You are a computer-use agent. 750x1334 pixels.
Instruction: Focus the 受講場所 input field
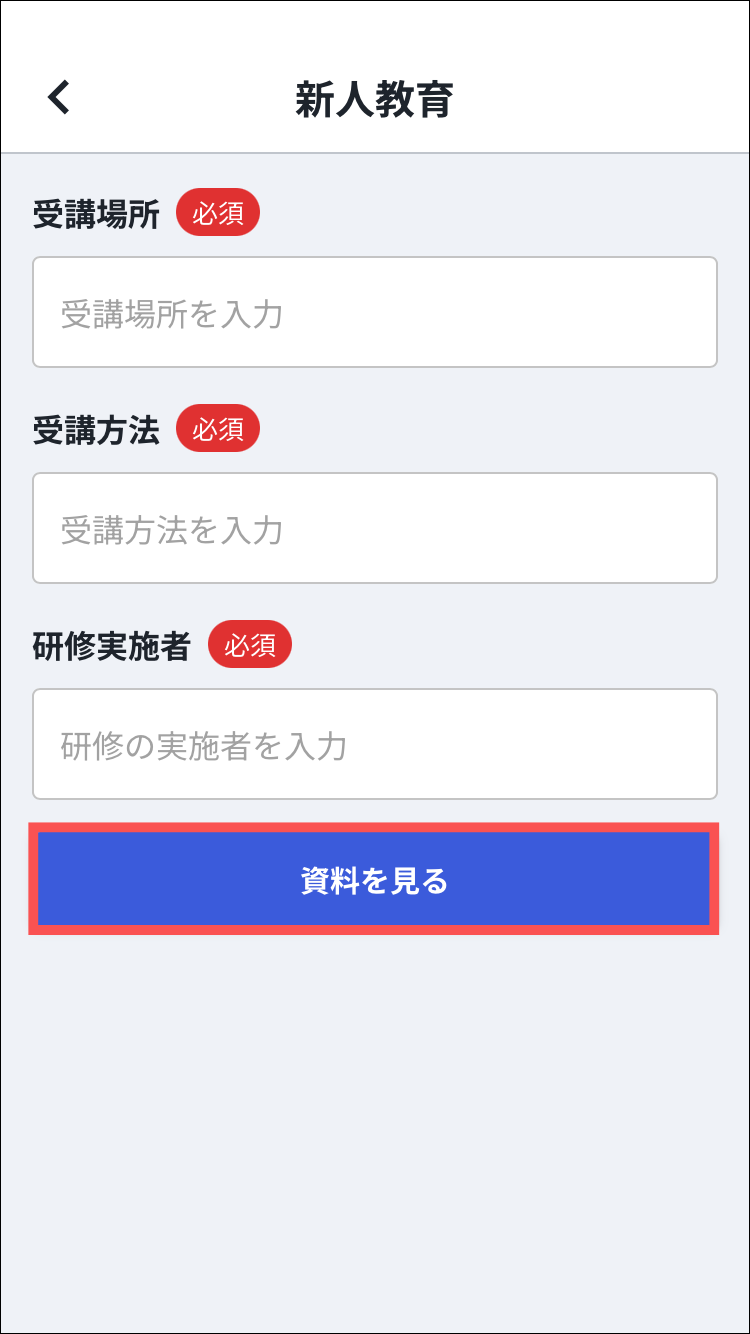[375, 312]
